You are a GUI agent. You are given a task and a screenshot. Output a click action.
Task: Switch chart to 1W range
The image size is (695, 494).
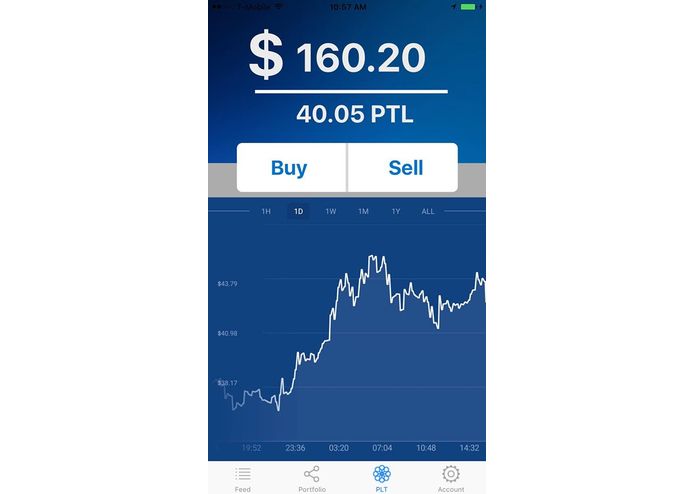(331, 212)
